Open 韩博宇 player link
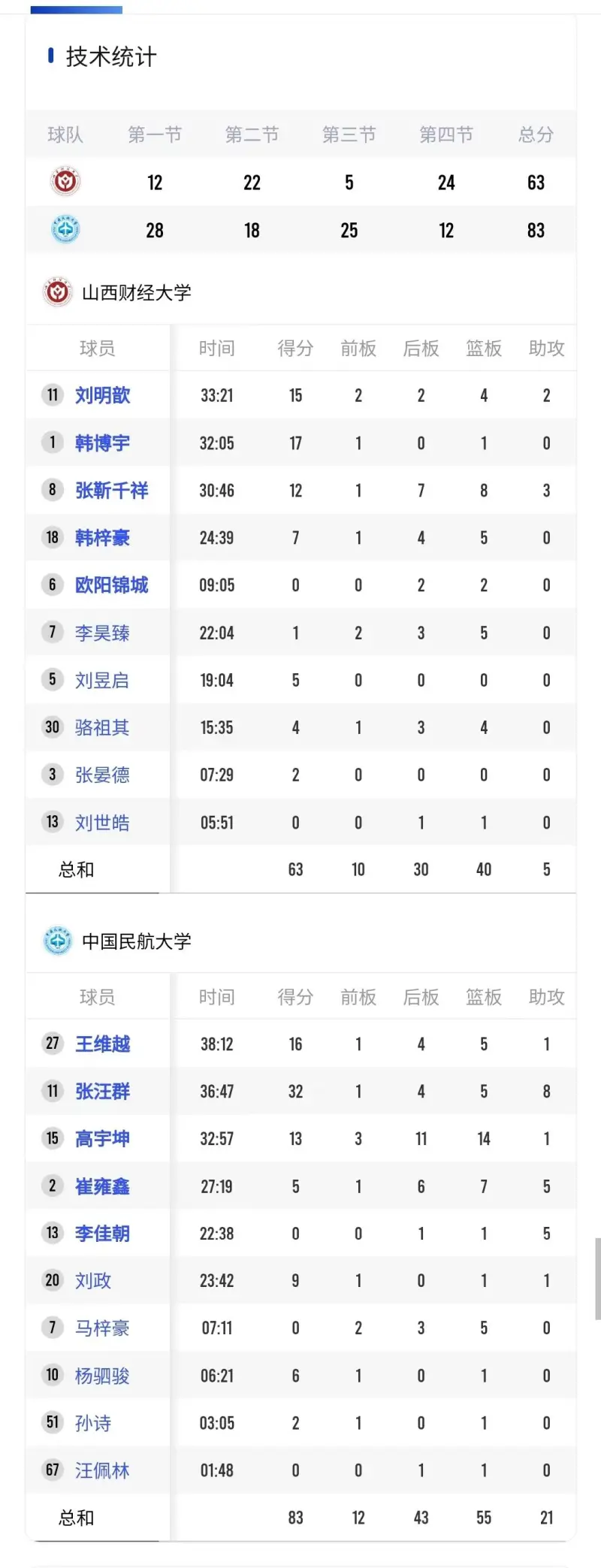Image resolution: width=601 pixels, height=1568 pixels. coord(102,443)
